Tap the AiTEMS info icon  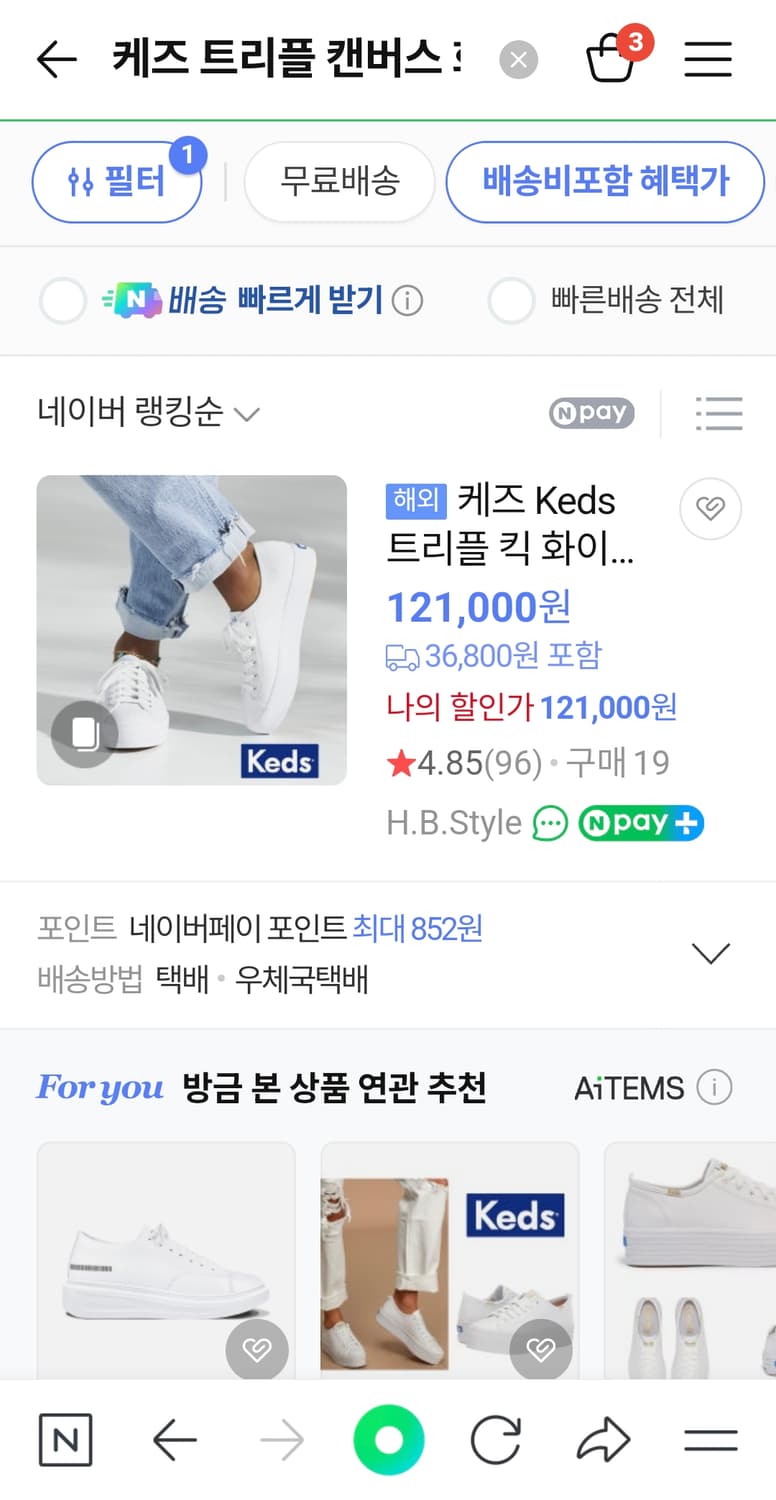tap(717, 1088)
